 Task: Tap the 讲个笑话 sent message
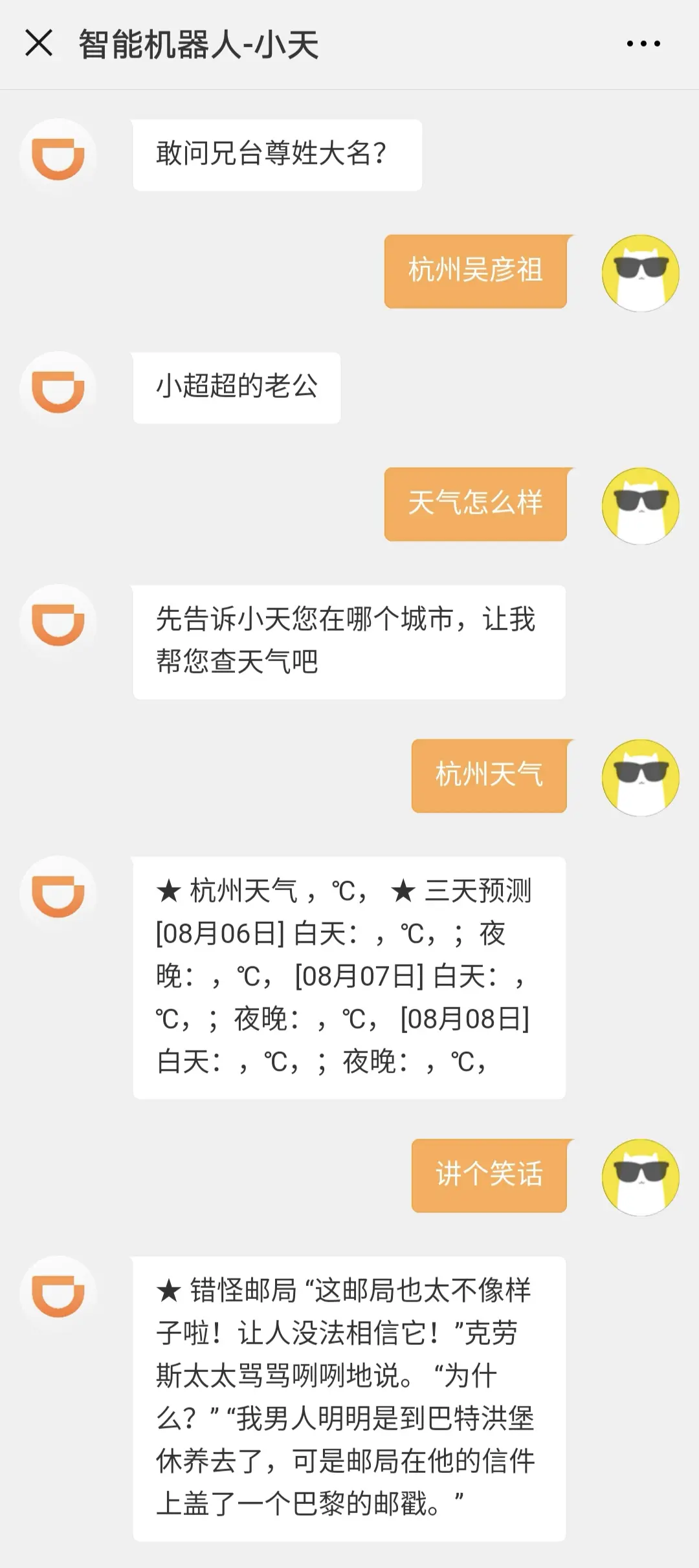[489, 1176]
